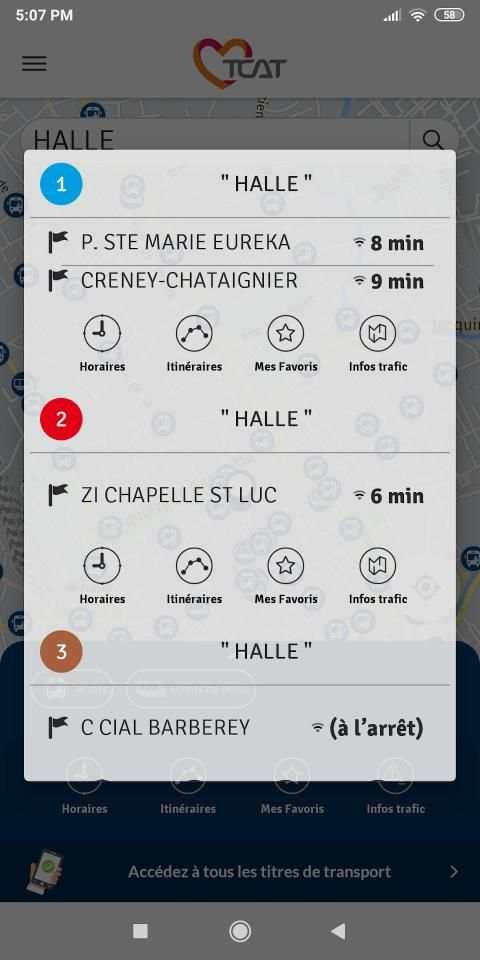Open Itinéraires for line 2 HALLE

coord(194,576)
